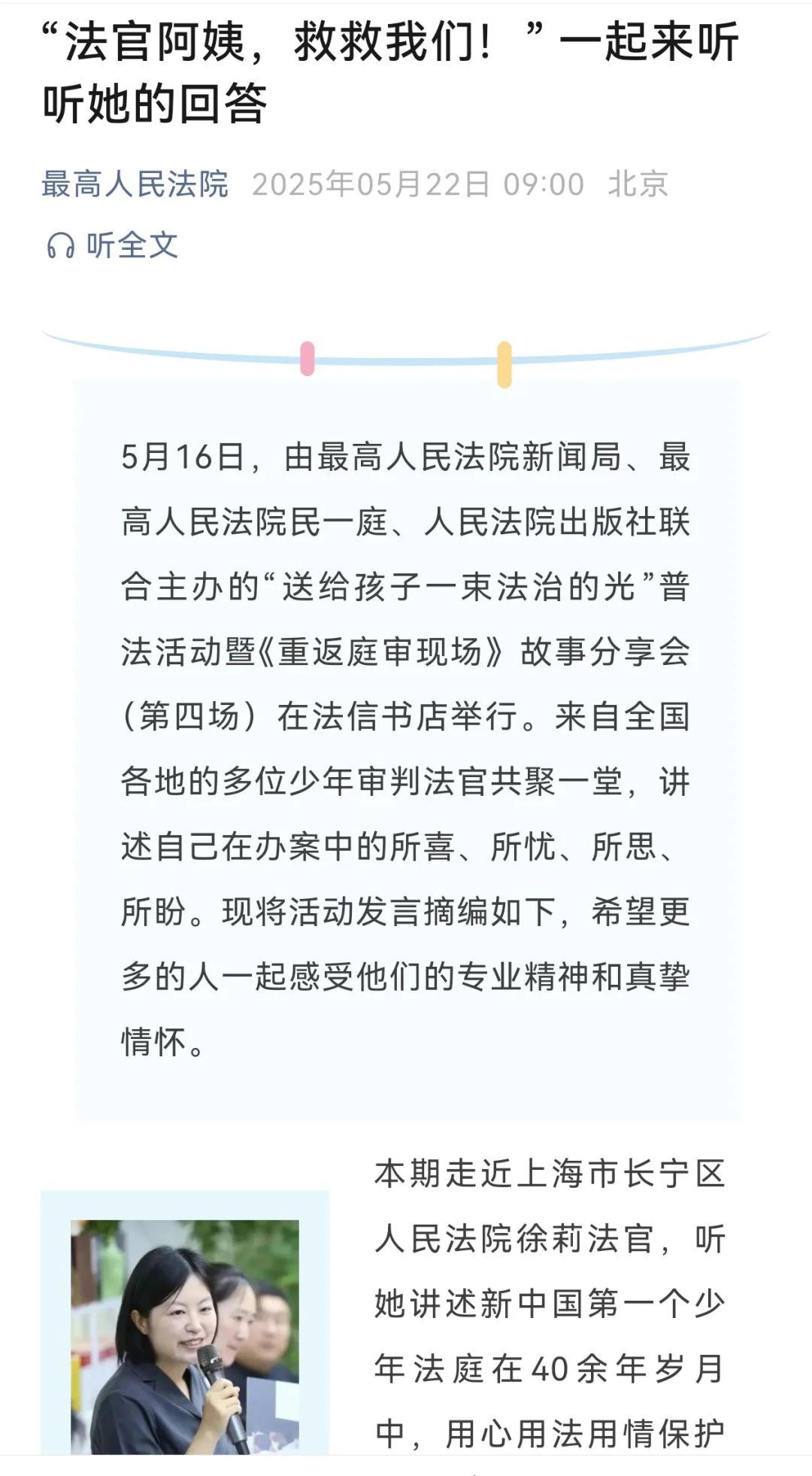Open the 最高人民法院 account link

click(135, 184)
